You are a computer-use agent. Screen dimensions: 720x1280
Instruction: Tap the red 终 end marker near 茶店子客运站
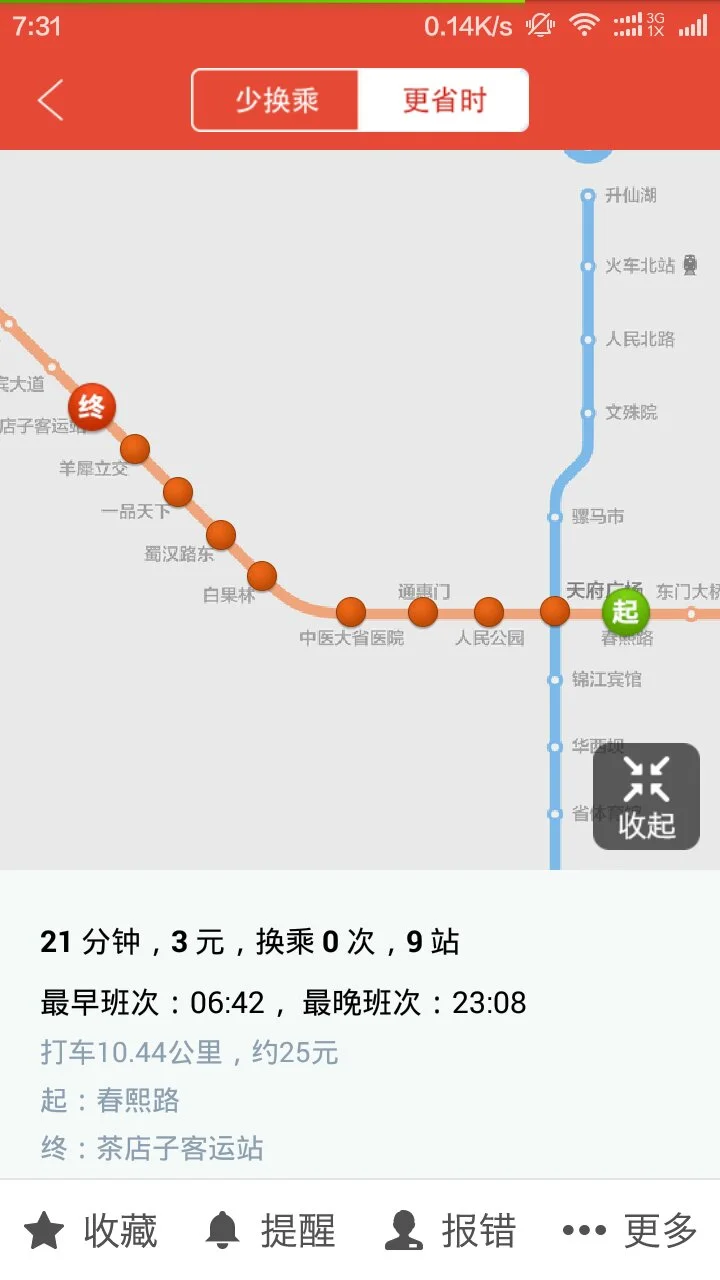92,406
